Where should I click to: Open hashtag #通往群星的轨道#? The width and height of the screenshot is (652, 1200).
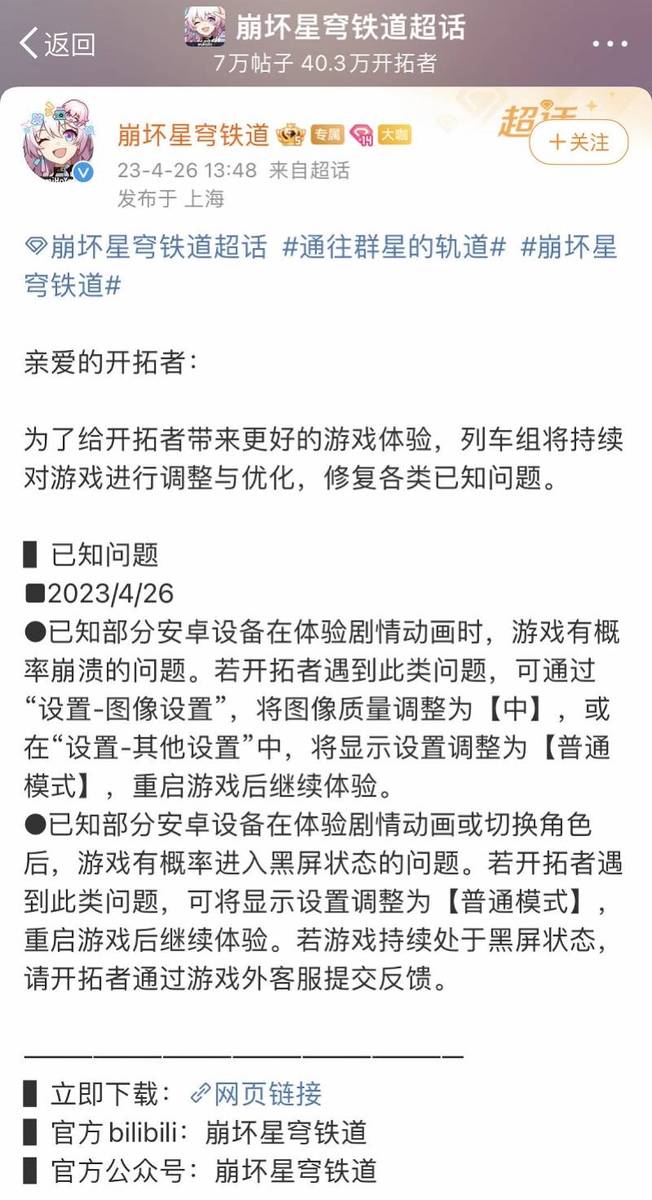(395, 247)
